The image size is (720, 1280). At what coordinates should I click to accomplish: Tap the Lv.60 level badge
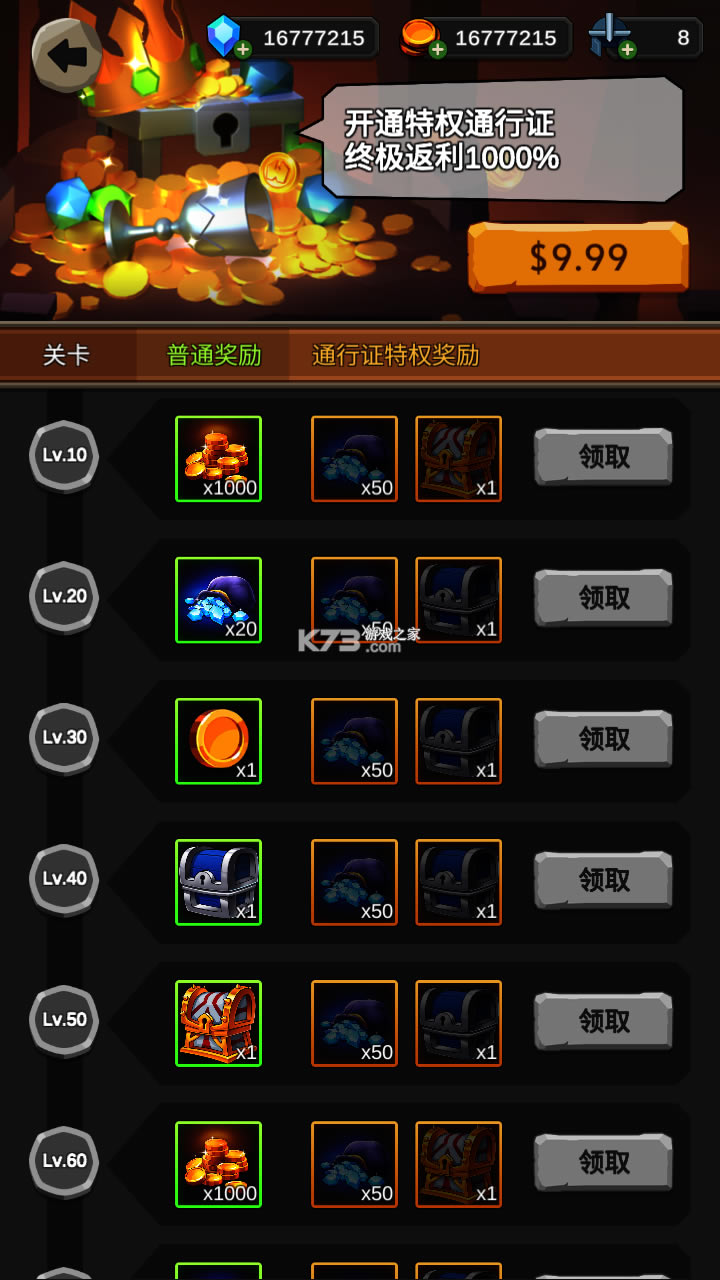pos(64,1160)
